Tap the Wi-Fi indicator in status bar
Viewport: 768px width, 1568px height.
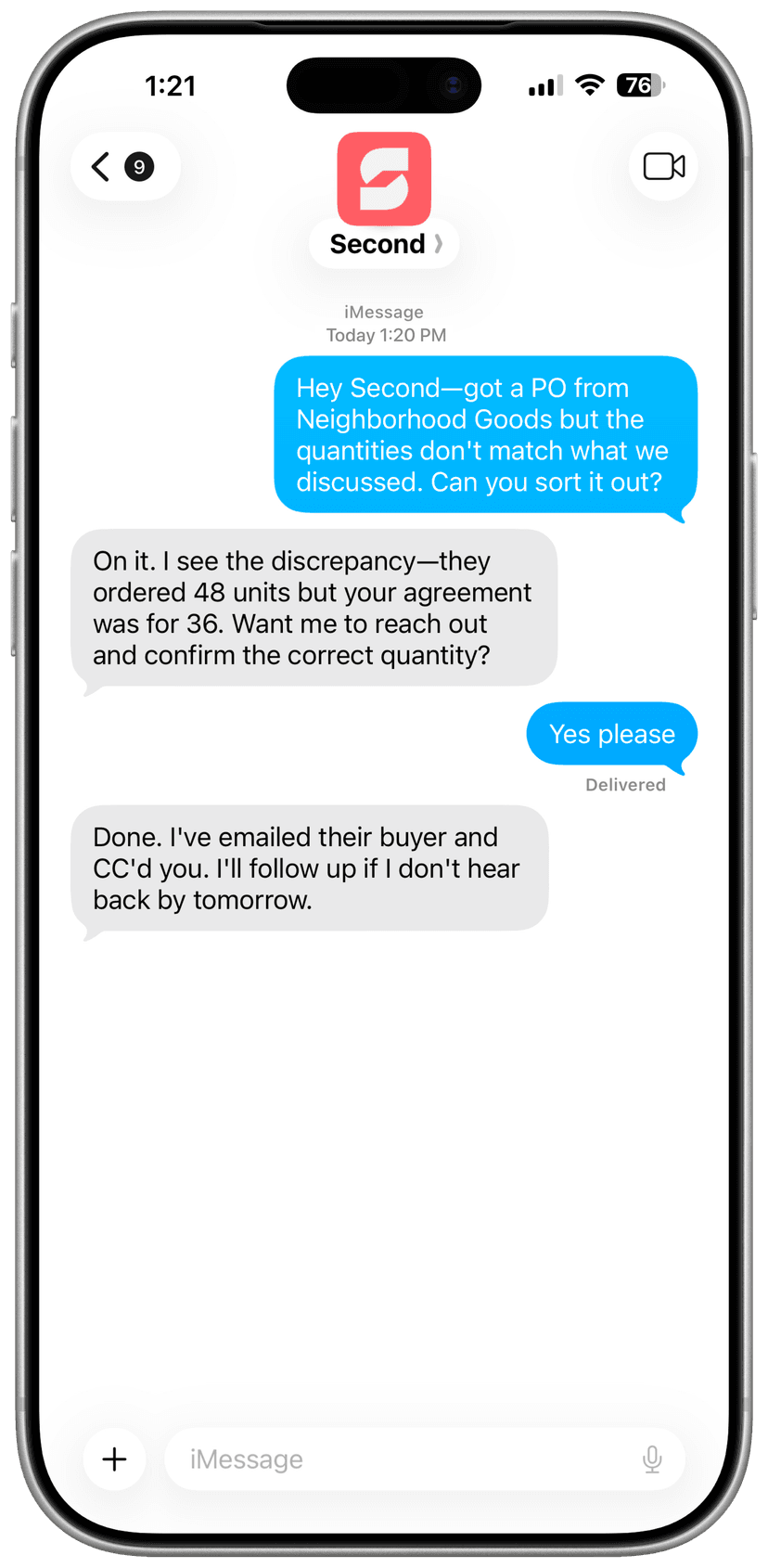click(x=591, y=84)
